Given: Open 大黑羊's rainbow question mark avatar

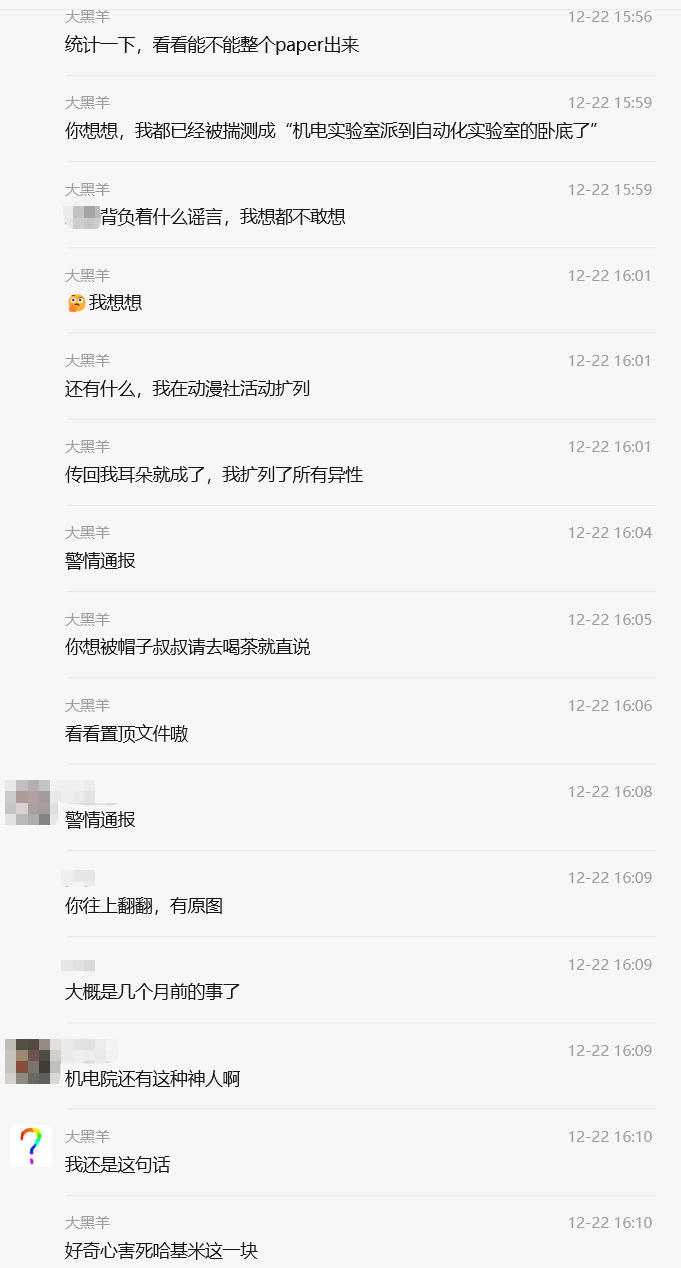Looking at the screenshot, I should 31,1145.
